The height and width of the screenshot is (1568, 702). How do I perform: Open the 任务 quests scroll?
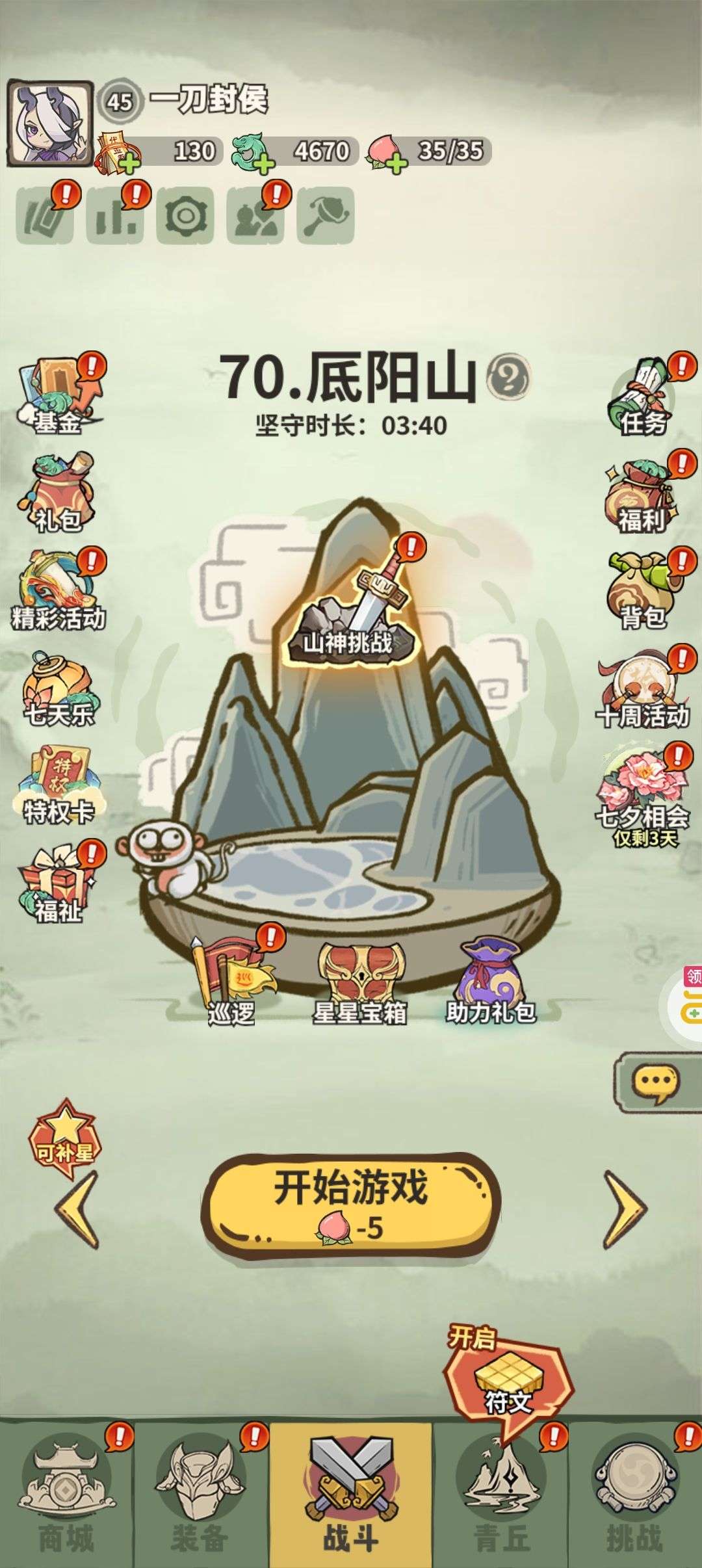click(x=643, y=397)
